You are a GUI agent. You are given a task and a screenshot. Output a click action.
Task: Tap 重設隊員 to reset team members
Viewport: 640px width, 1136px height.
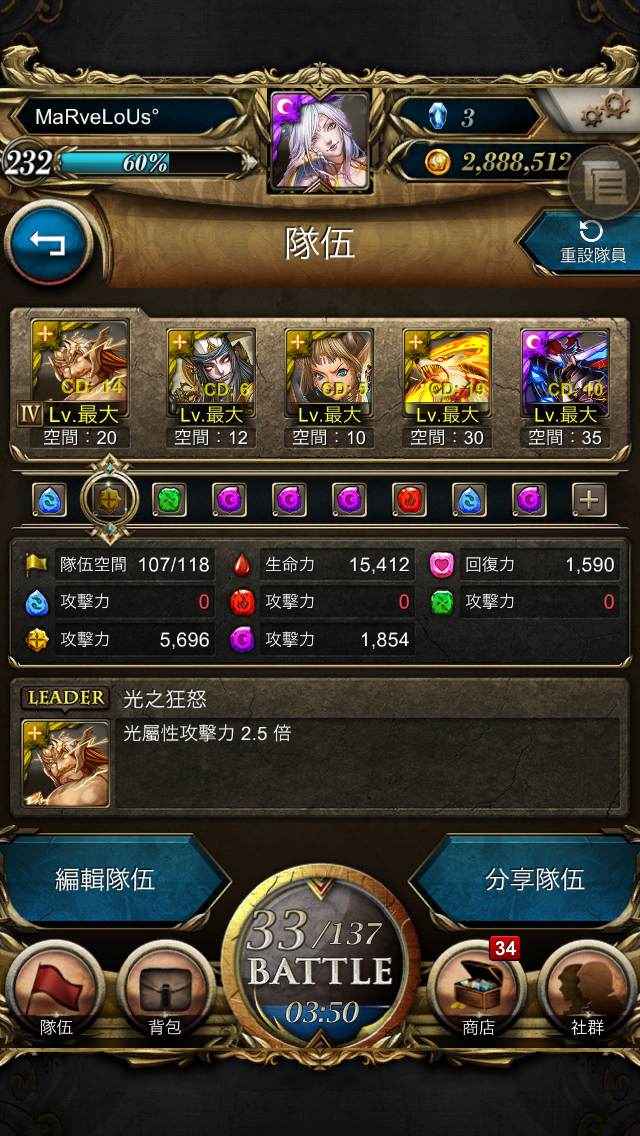click(x=591, y=244)
